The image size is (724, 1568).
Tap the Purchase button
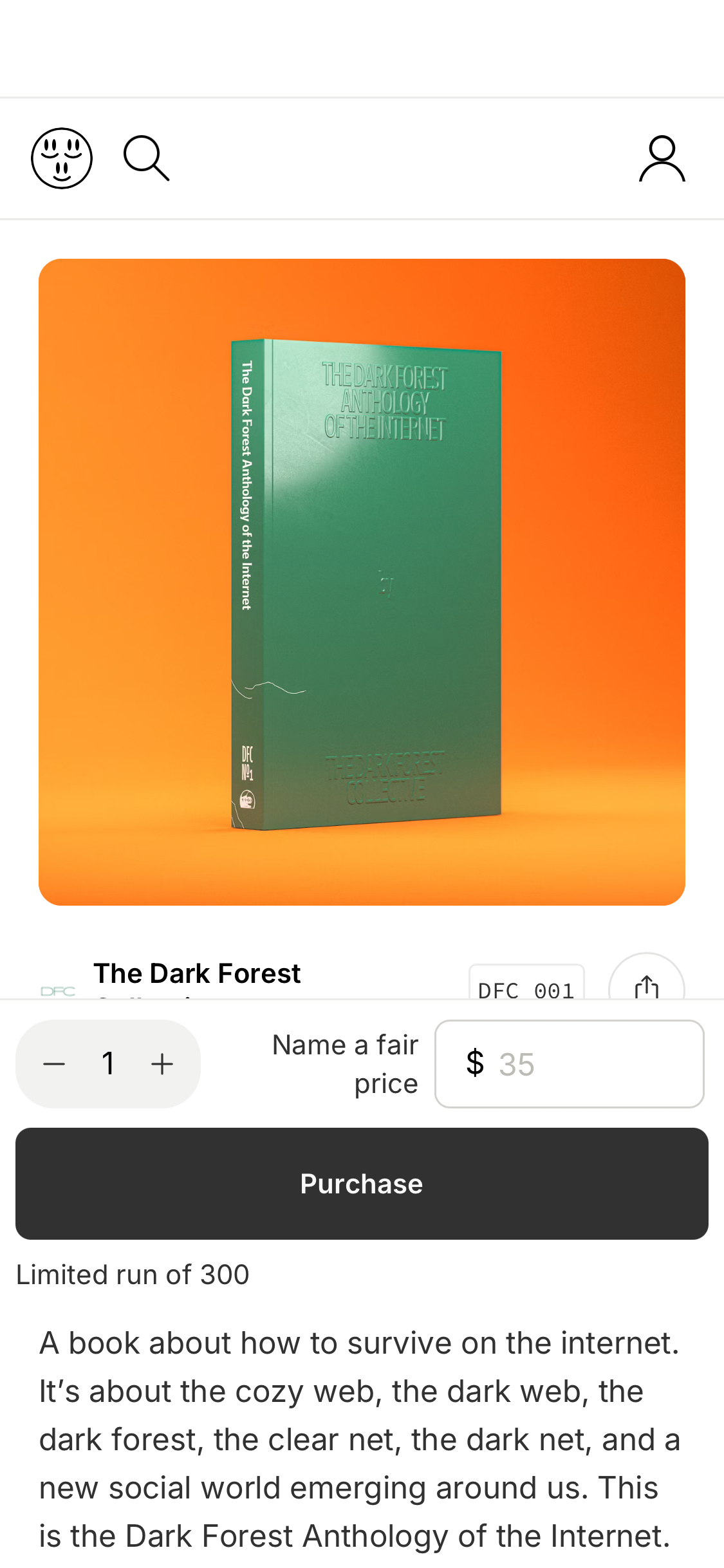[x=362, y=1184]
